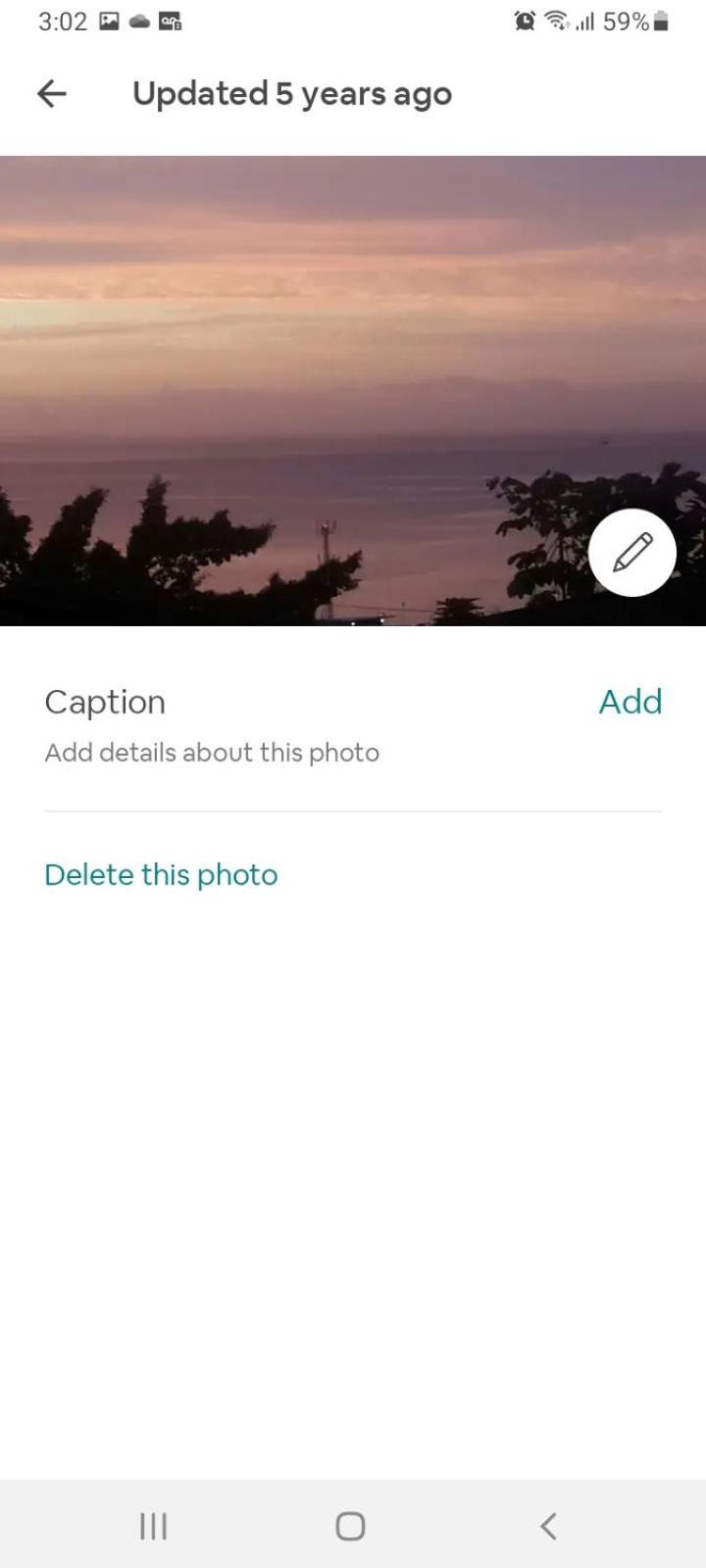The height and width of the screenshot is (1568, 706).
Task: Go back using the top-left arrow
Action: pyautogui.click(x=51, y=94)
